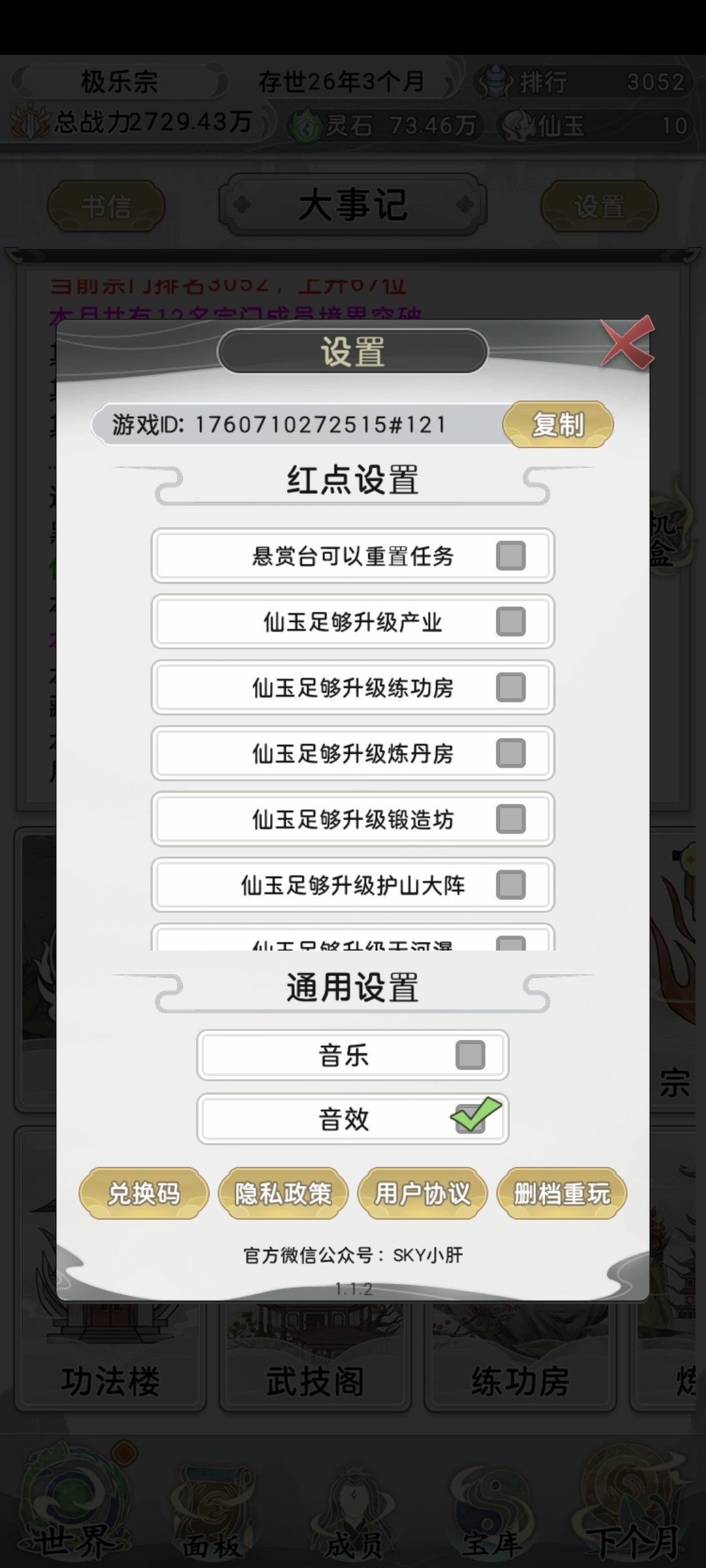This screenshot has height=1568, width=706.
Task: View the 隐私政策 privacy policy
Action: (283, 1194)
